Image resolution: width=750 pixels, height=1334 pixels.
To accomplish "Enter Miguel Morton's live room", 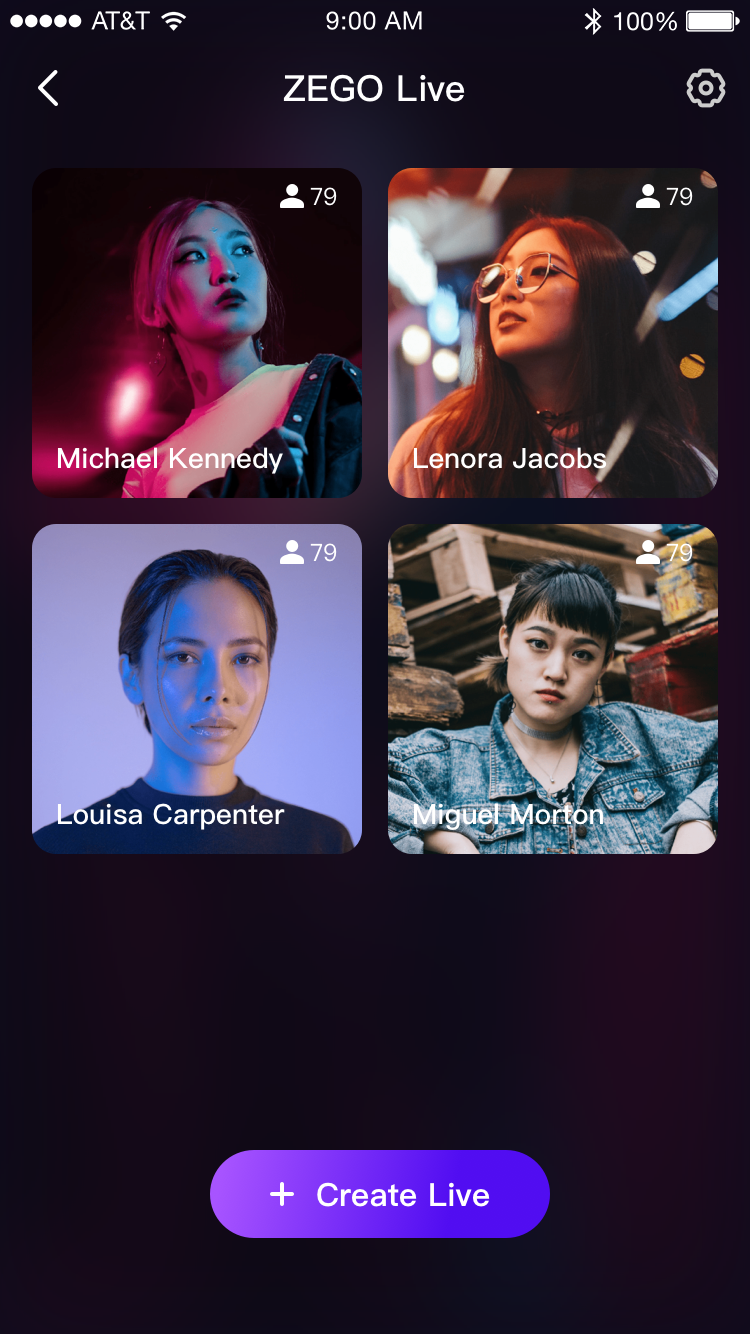I will (553, 689).
